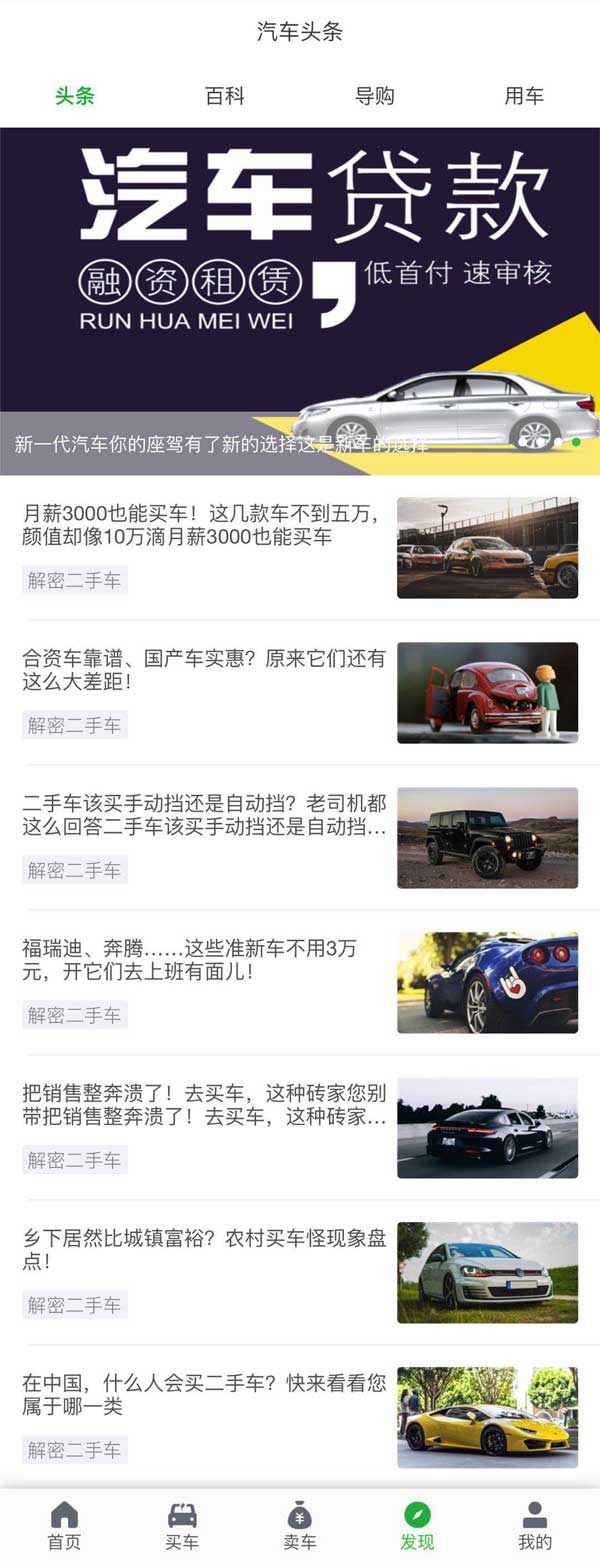Open the 卖车 bottom tab
This screenshot has width=600, height=1567.
pyautogui.click(x=300, y=1526)
